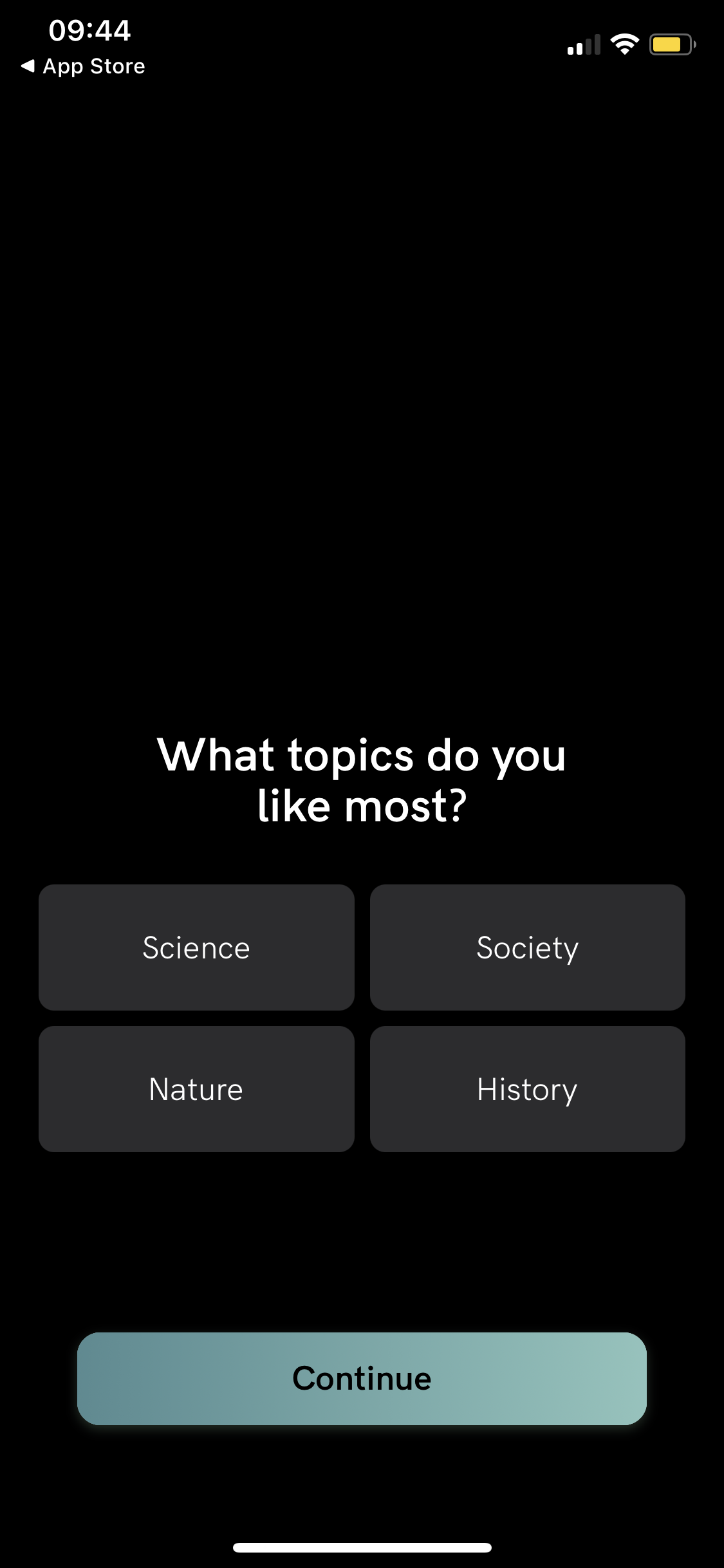
Task: Tap the Continue button
Action: coord(362,1378)
